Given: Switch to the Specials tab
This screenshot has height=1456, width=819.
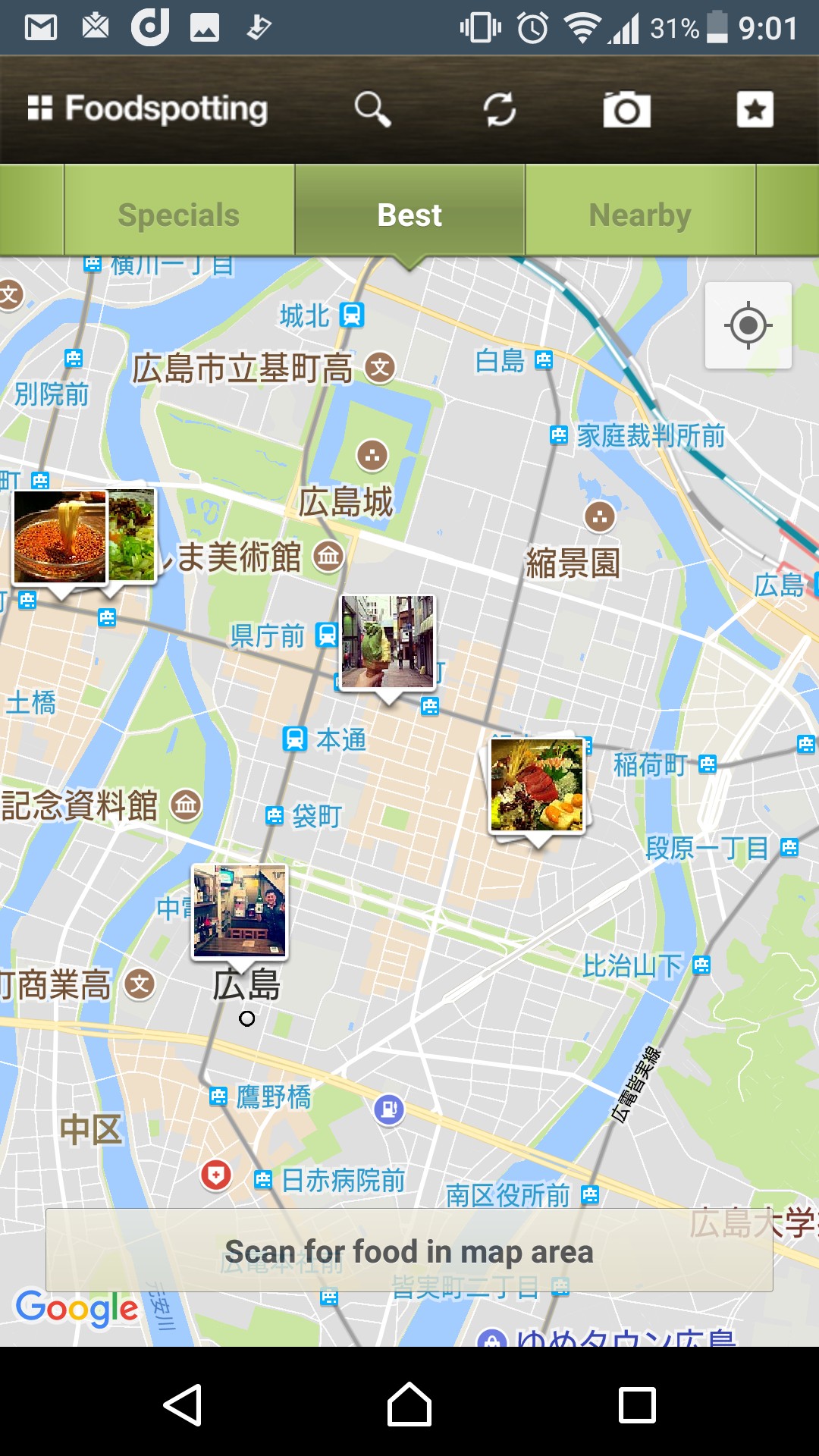Looking at the screenshot, I should coord(179,215).
